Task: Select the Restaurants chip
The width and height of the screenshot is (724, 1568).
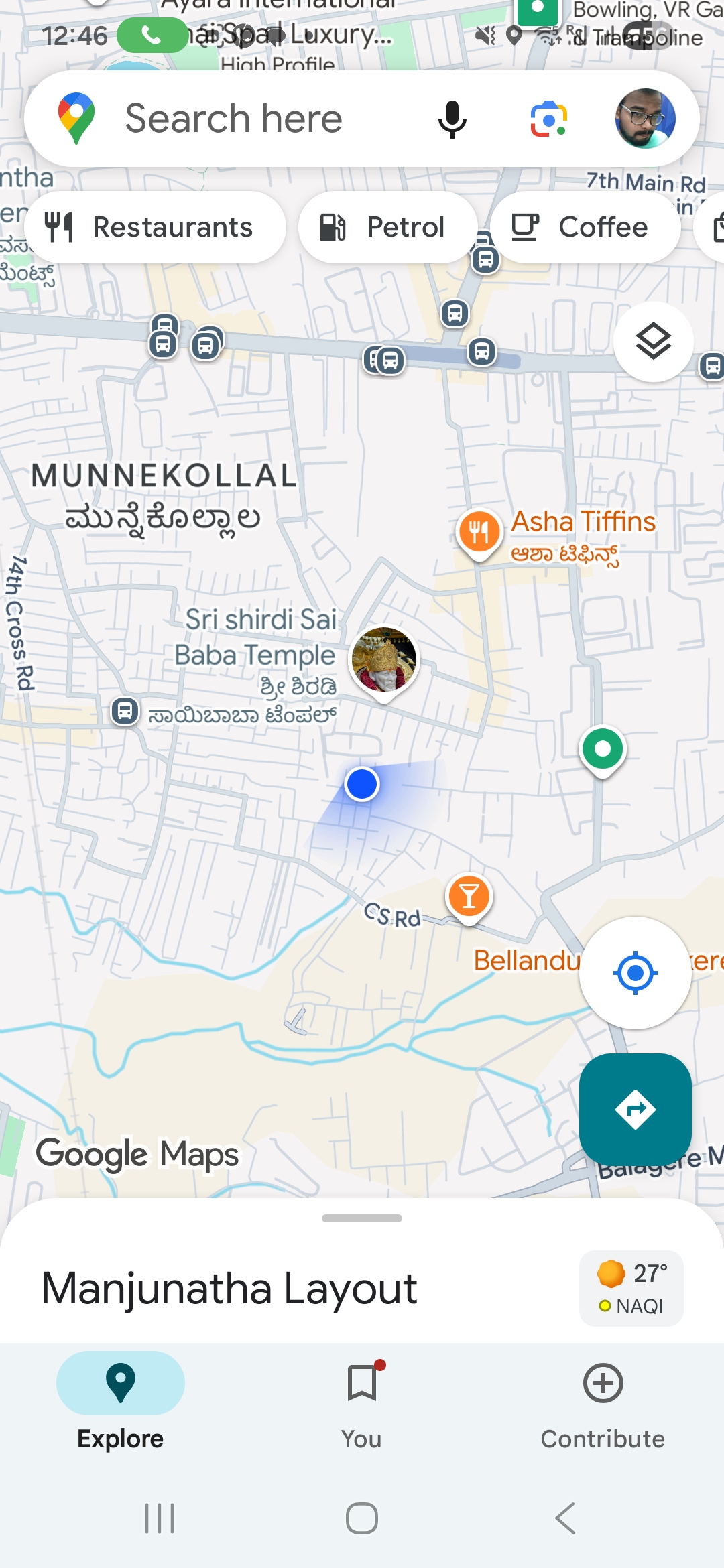Action: [155, 227]
